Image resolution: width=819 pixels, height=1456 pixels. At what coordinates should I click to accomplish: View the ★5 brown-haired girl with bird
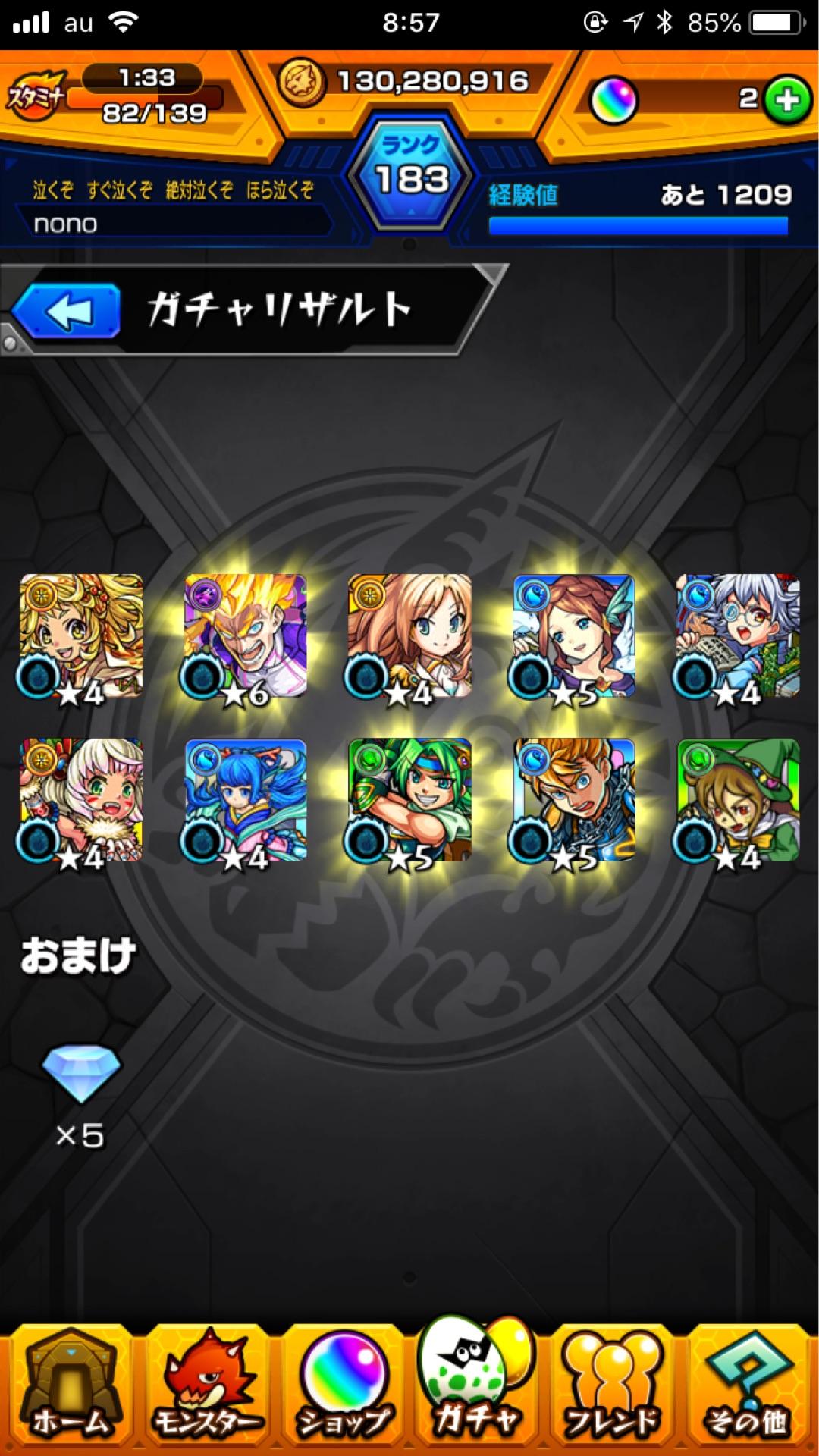pos(573,636)
